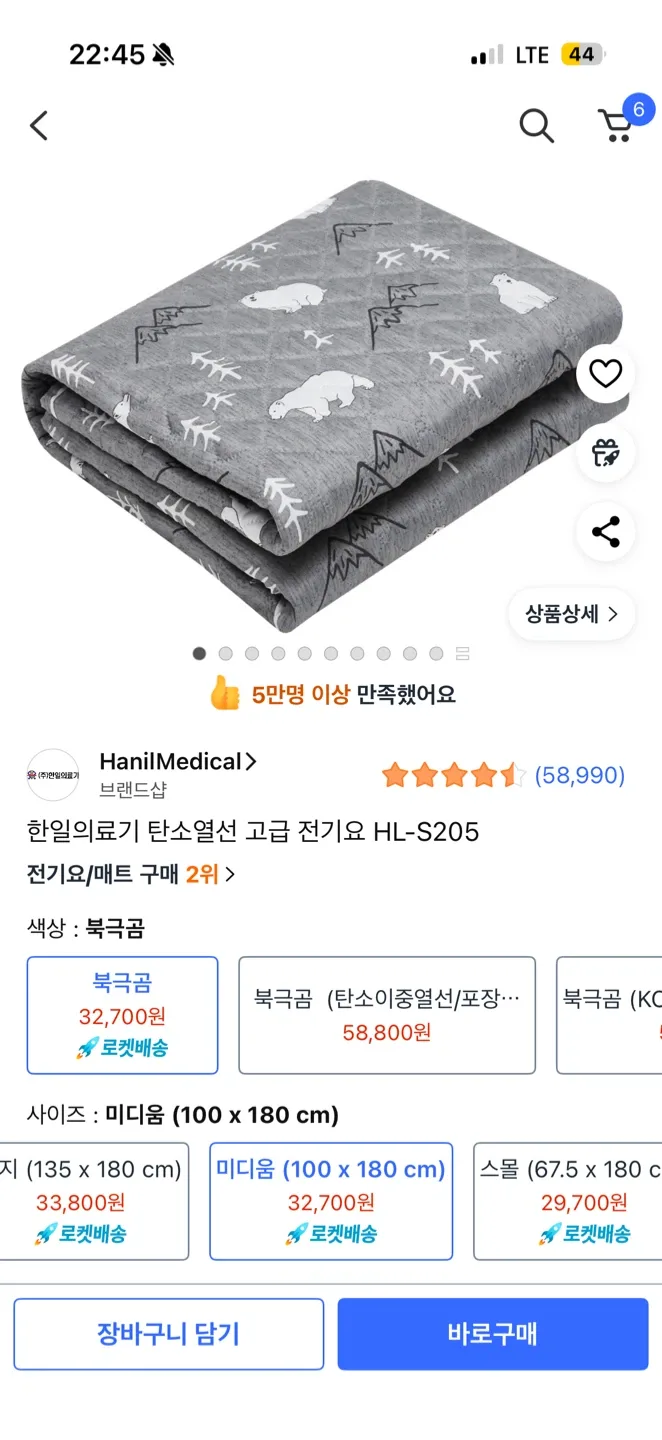This screenshot has width=662, height=1440.
Task: Open 상품상세 product details
Action: [x=572, y=614]
